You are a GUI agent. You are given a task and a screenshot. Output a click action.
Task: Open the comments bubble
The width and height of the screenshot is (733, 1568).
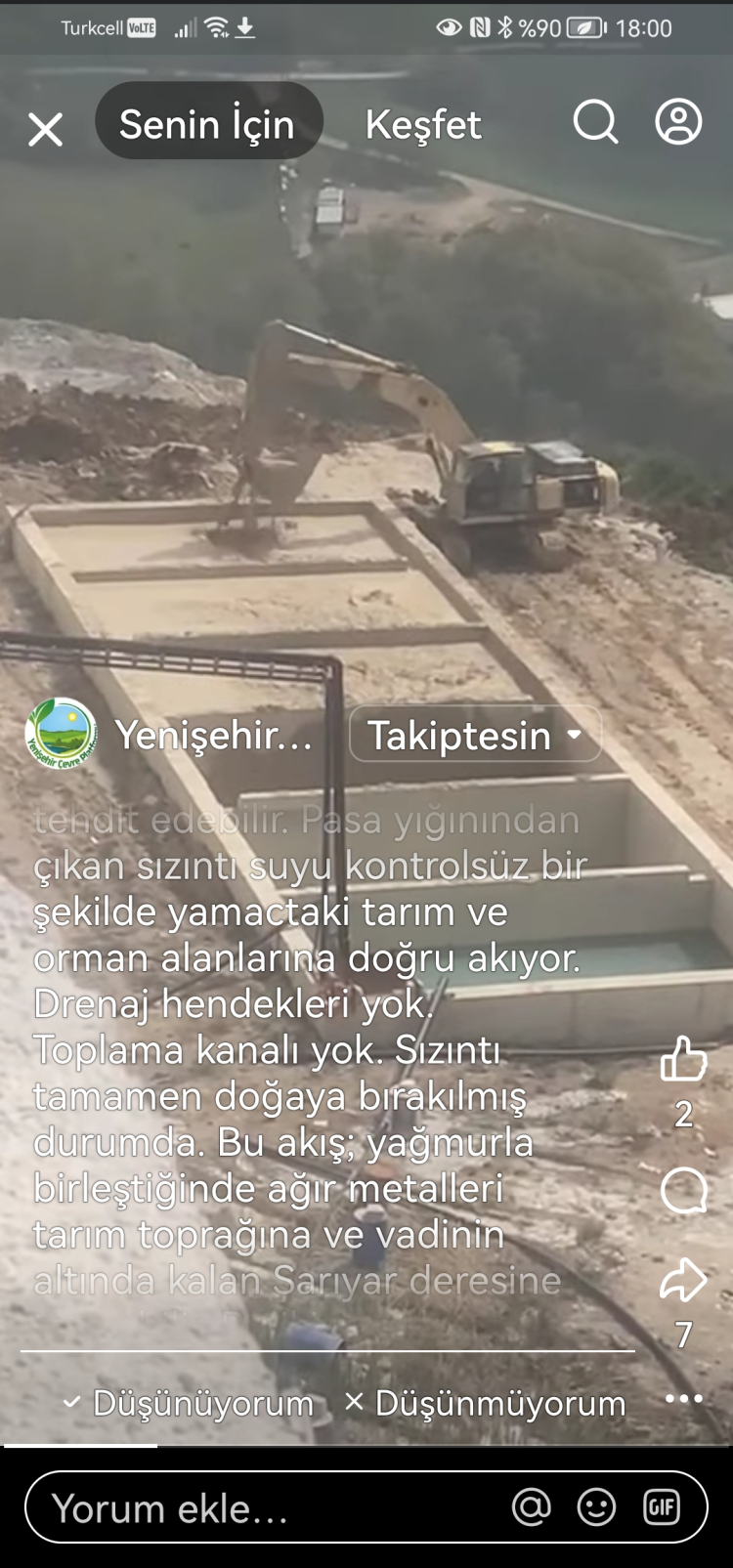683,1191
